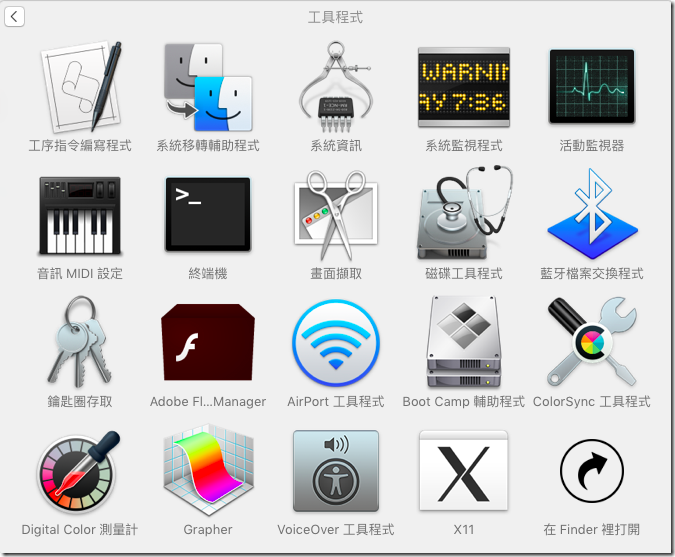Screen dimensions: 675x557
Task: Open VoiceOver 工具程式
Action: pos(336,472)
